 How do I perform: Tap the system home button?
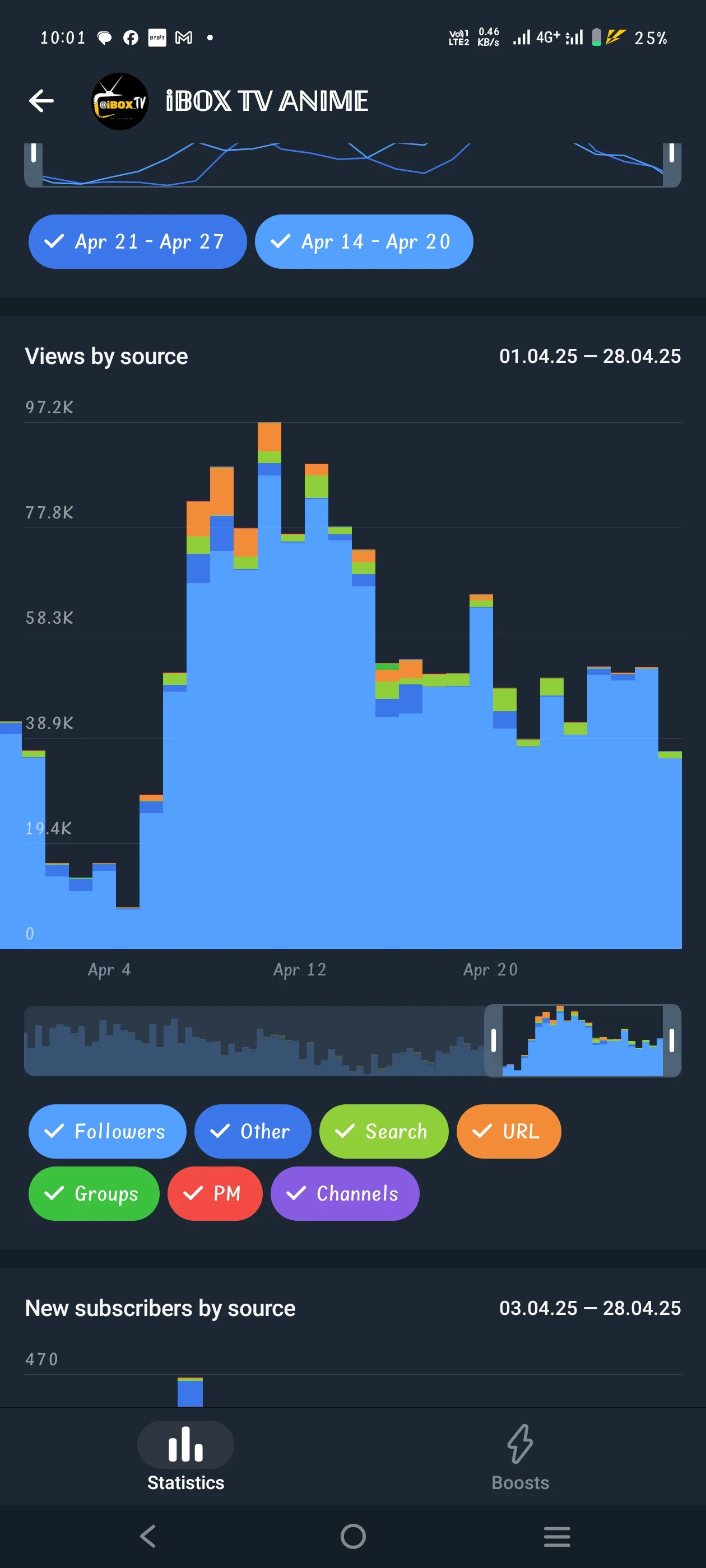[x=354, y=1536]
